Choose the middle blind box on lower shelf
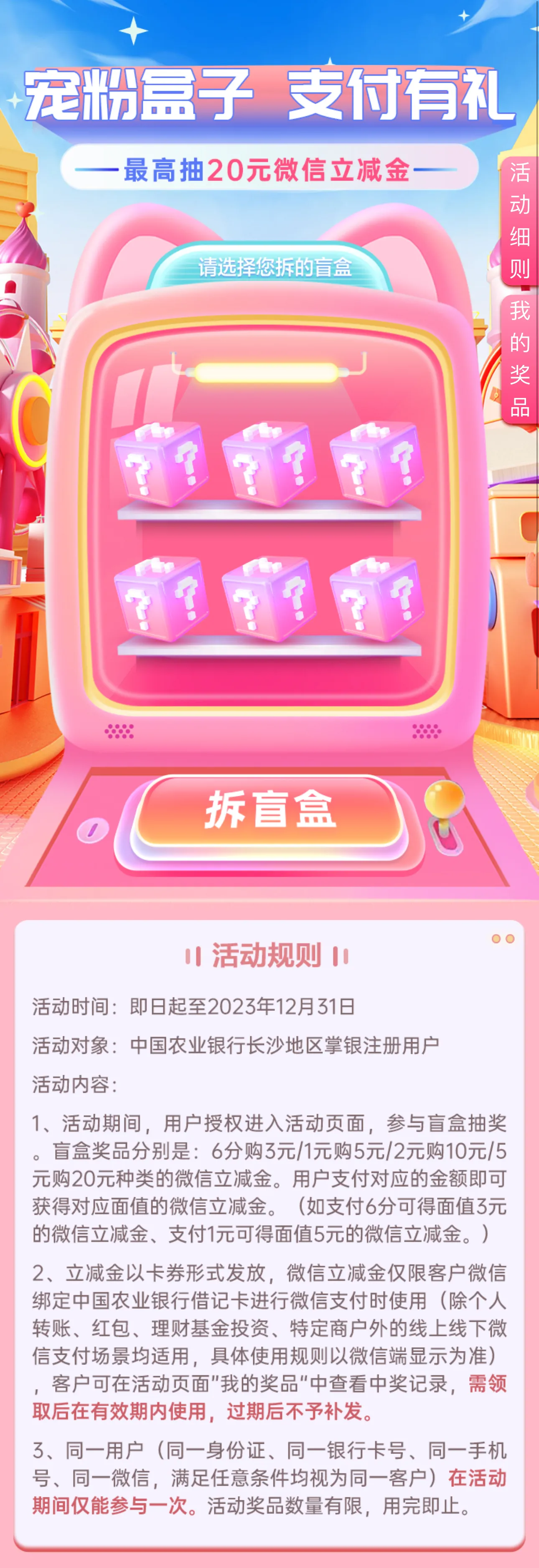Screen dimensions: 539x1568 (x=269, y=599)
